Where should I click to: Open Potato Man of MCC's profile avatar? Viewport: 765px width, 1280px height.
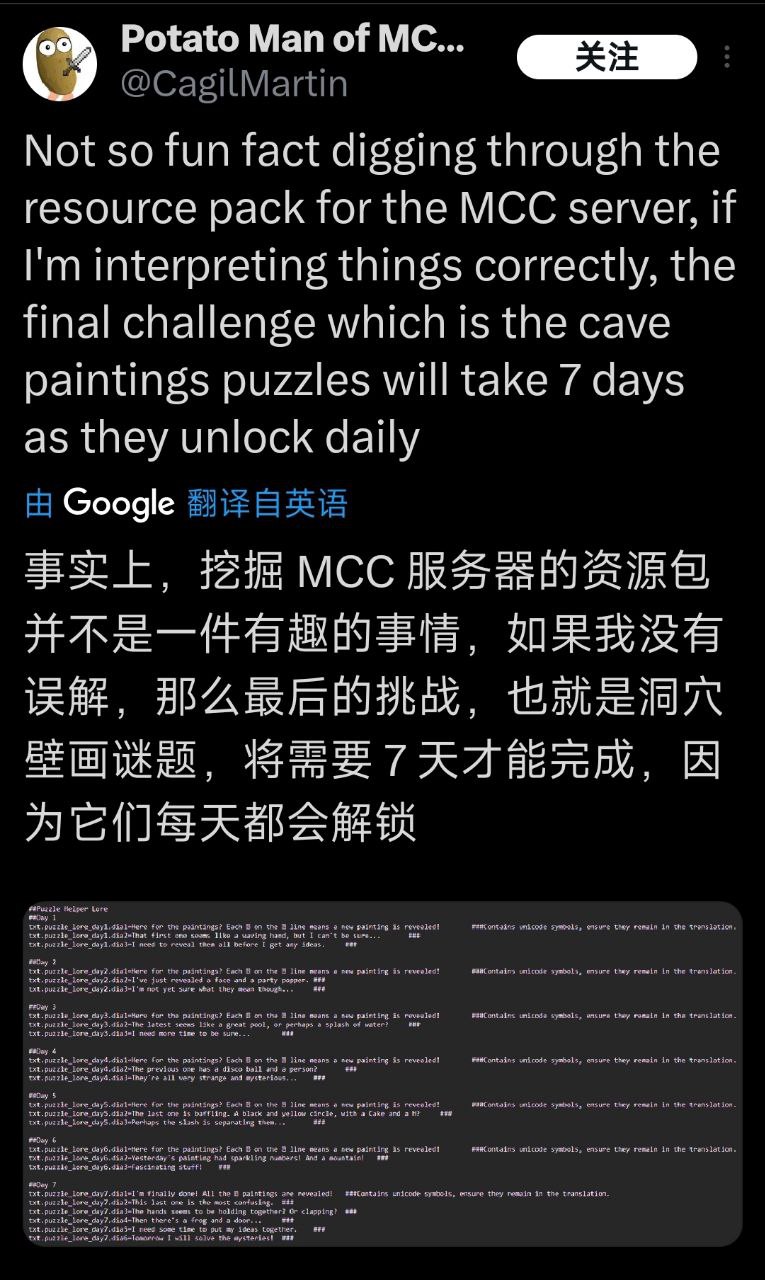pyautogui.click(x=60, y=63)
